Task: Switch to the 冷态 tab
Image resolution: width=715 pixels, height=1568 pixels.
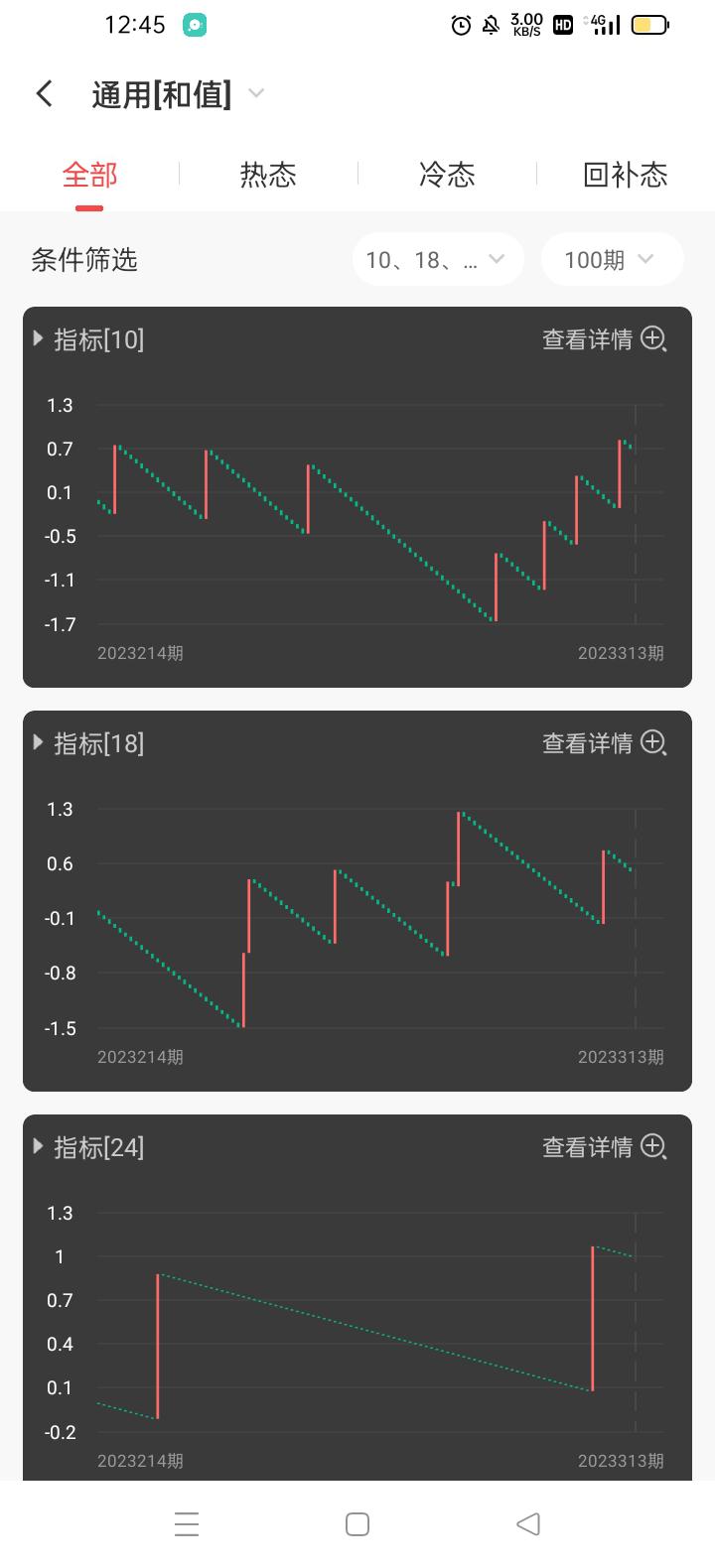Action: pos(447,176)
